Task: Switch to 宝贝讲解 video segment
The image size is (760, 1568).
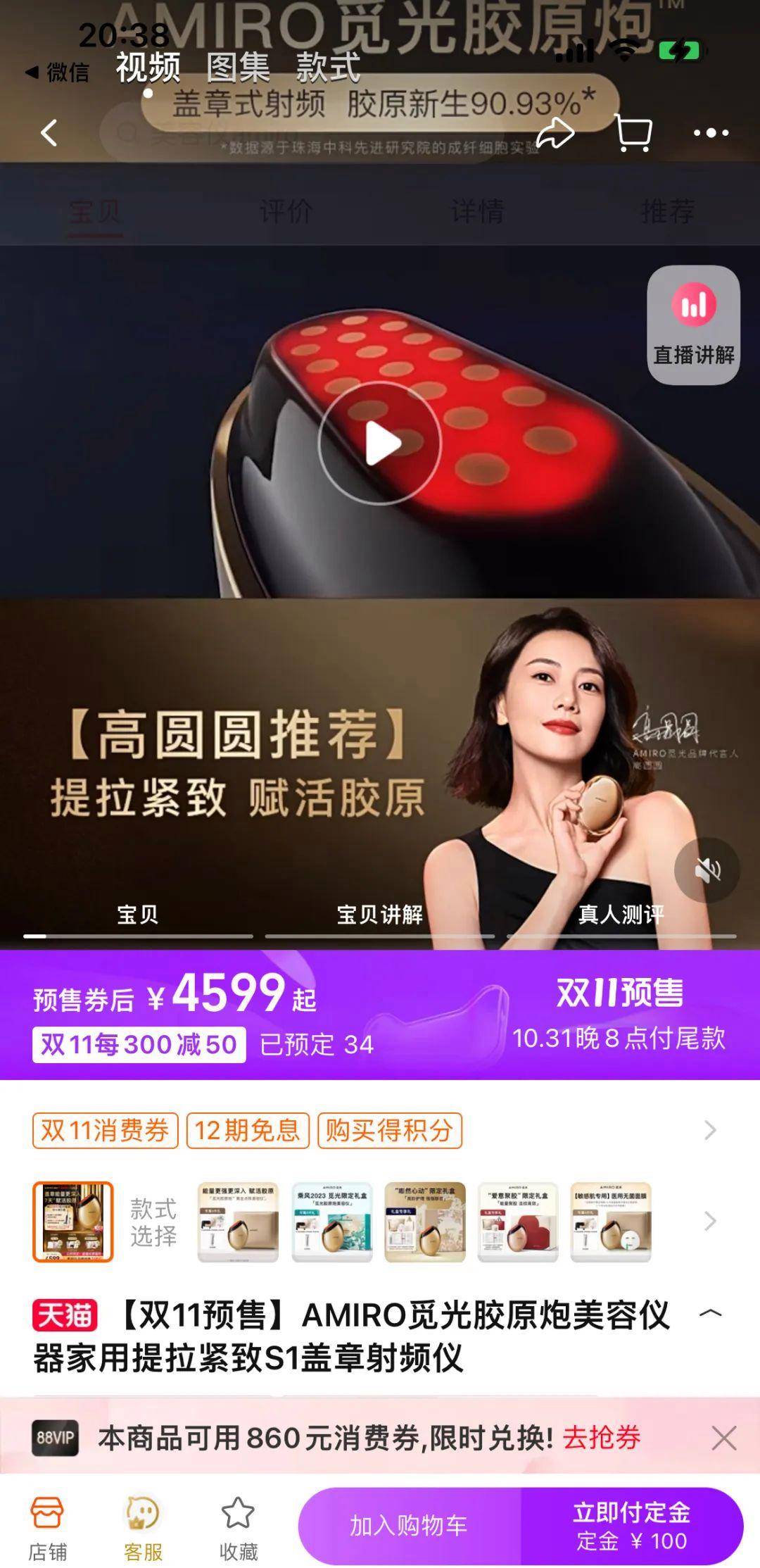Action: pyautogui.click(x=379, y=915)
